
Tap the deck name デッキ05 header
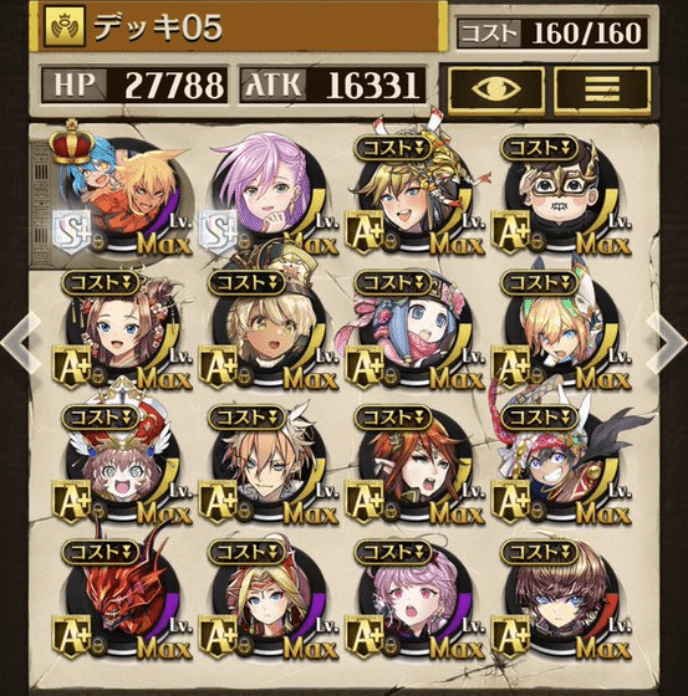click(240, 27)
